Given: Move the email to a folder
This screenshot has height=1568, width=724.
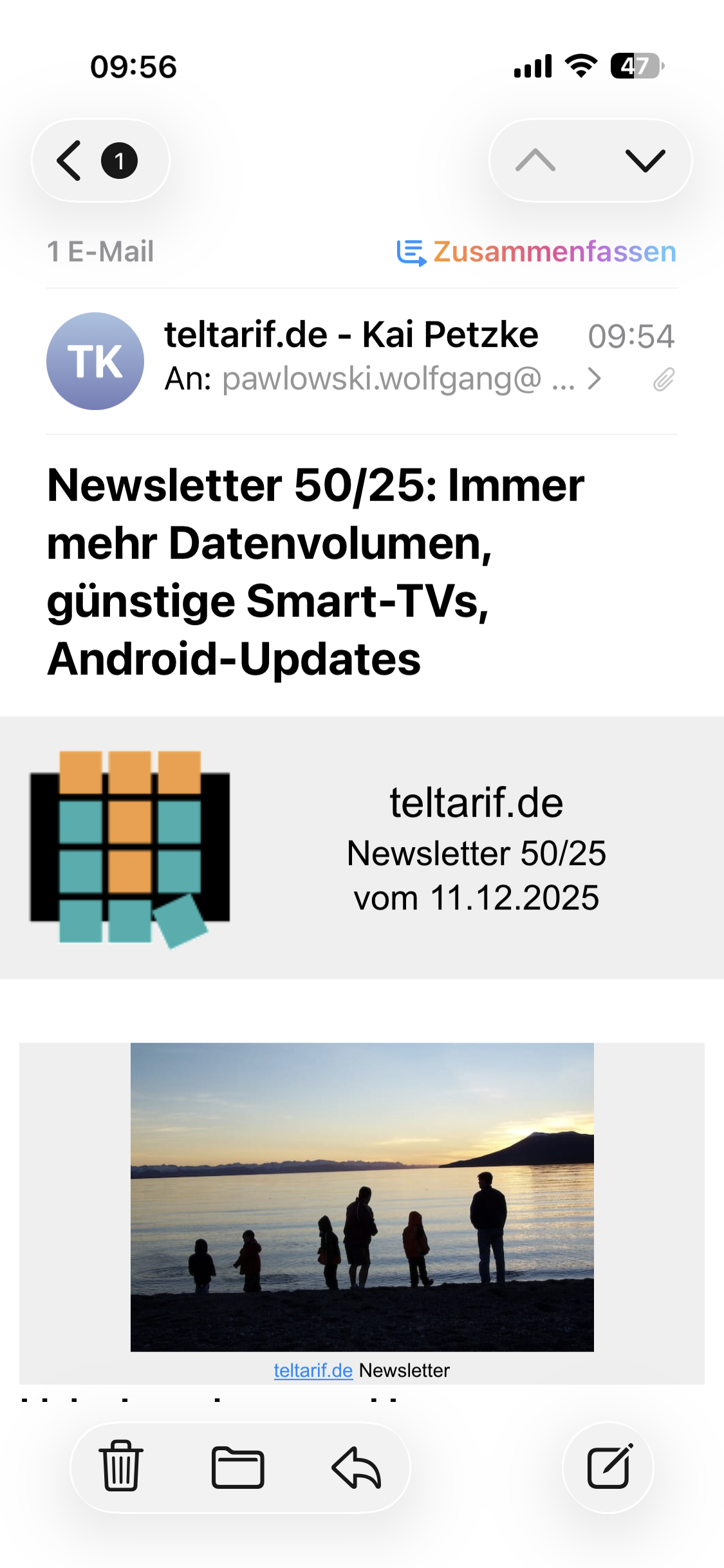Looking at the screenshot, I should [238, 1467].
